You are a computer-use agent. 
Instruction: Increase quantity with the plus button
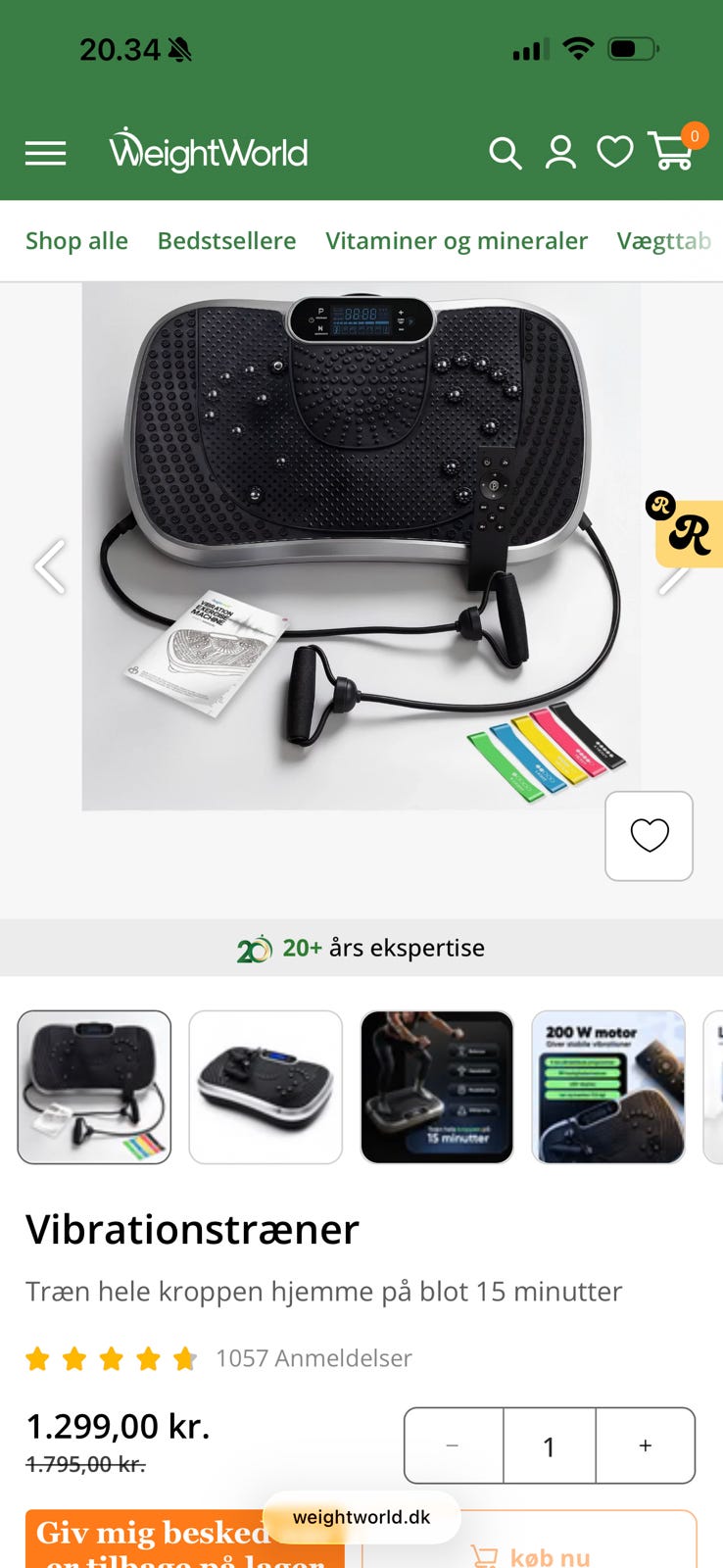(646, 1445)
